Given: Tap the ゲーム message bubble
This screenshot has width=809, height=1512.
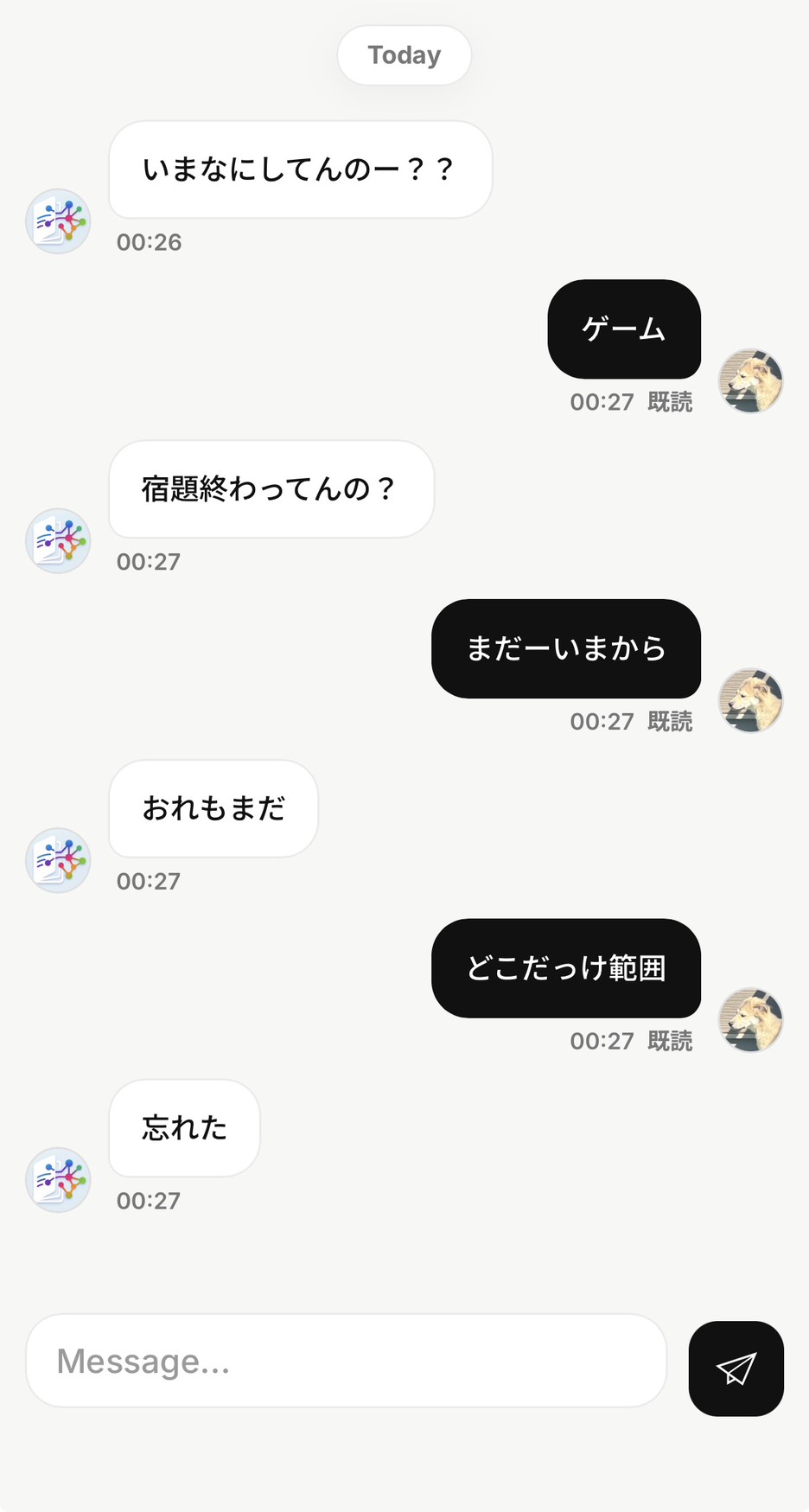Looking at the screenshot, I should [624, 330].
